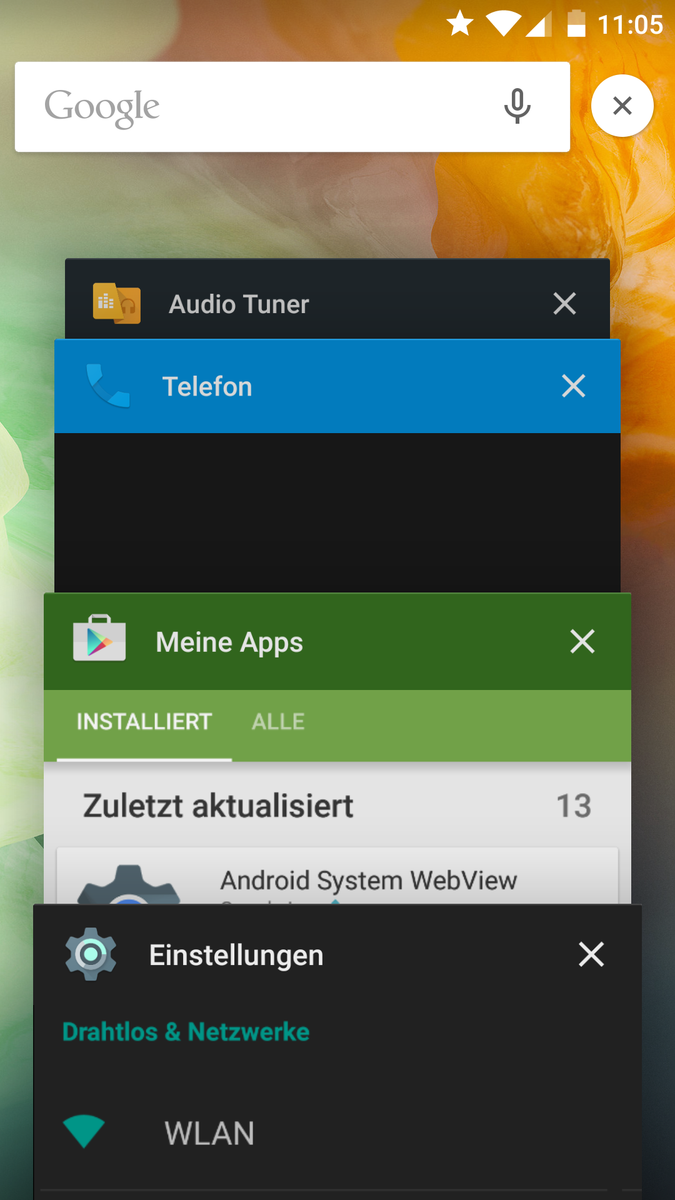Open the Meine Apps Play Store card
Image resolution: width=675 pixels, height=1200 pixels.
(337, 749)
